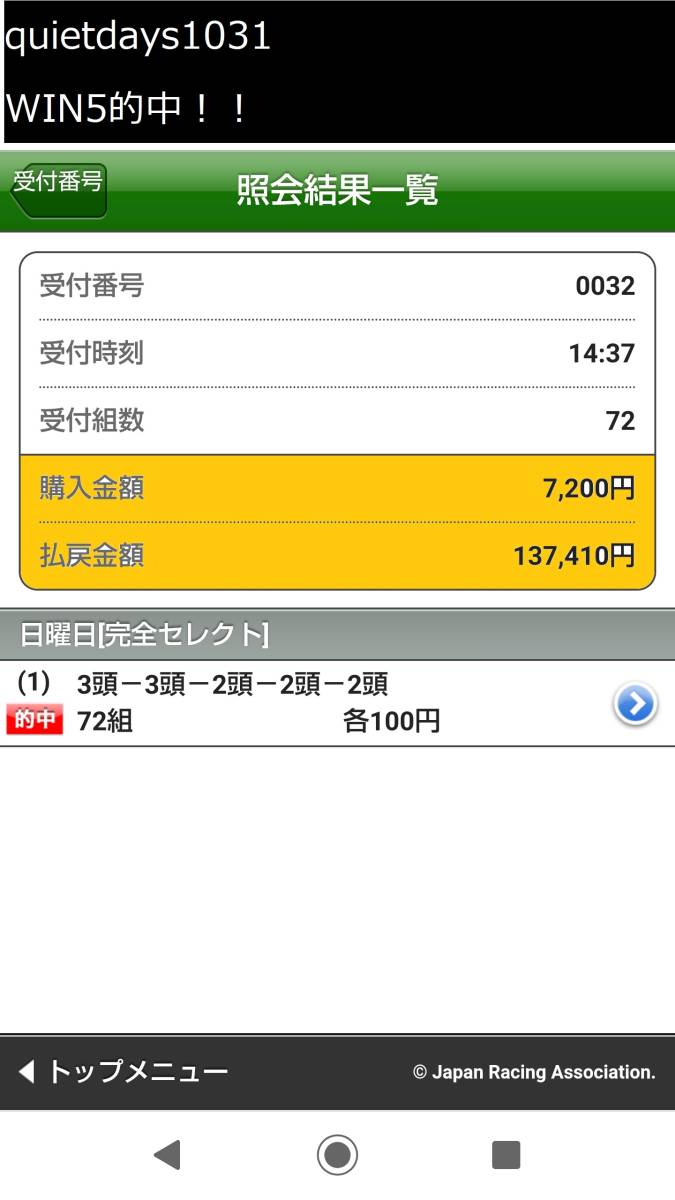
Task: Open details of the 3頭−3頭−2頭−2頭−2頭 ticket
Action: [634, 705]
